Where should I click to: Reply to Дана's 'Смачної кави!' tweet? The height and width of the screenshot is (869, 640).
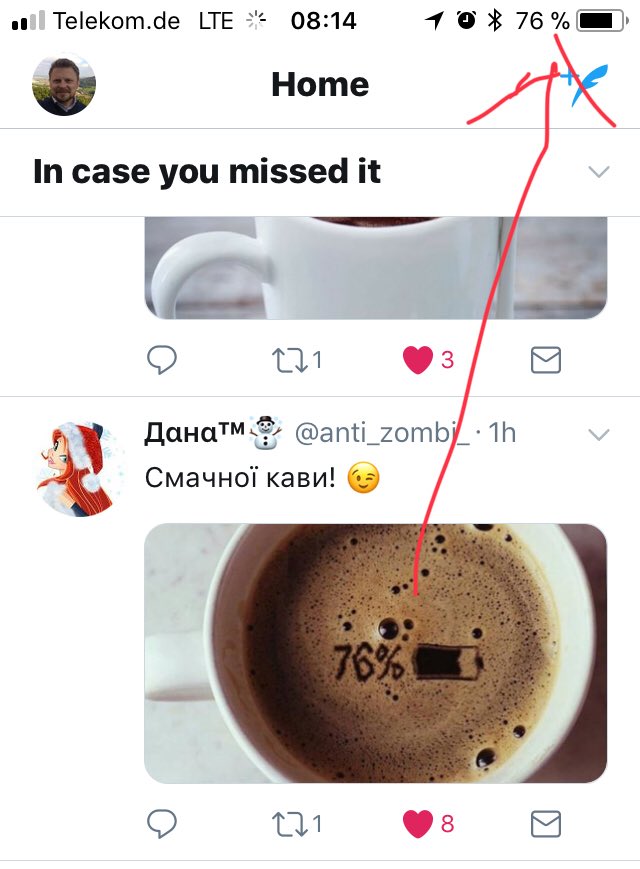coord(162,824)
